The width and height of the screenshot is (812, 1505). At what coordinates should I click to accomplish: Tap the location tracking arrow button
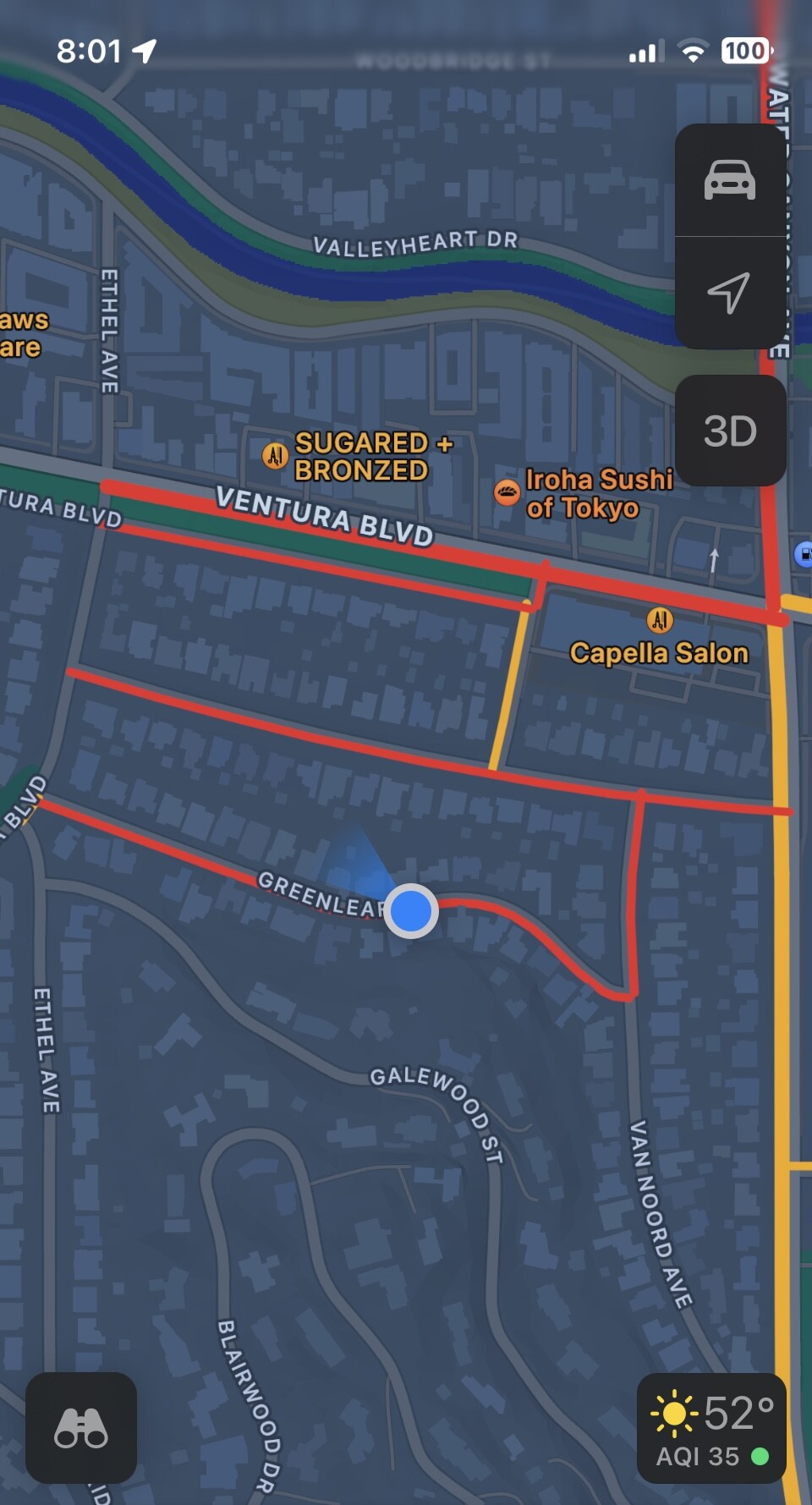pos(729,293)
